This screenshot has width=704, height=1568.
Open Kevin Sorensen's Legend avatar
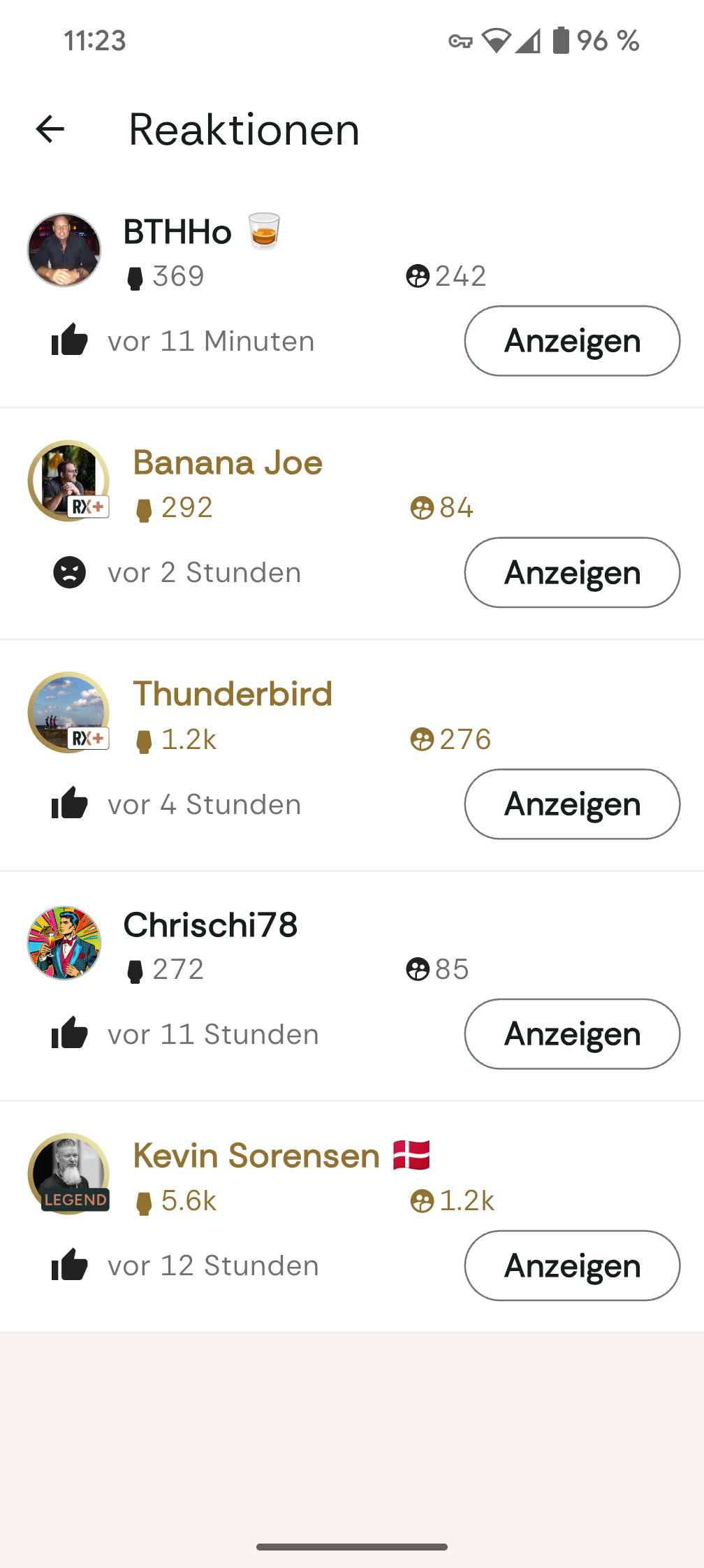click(68, 1174)
